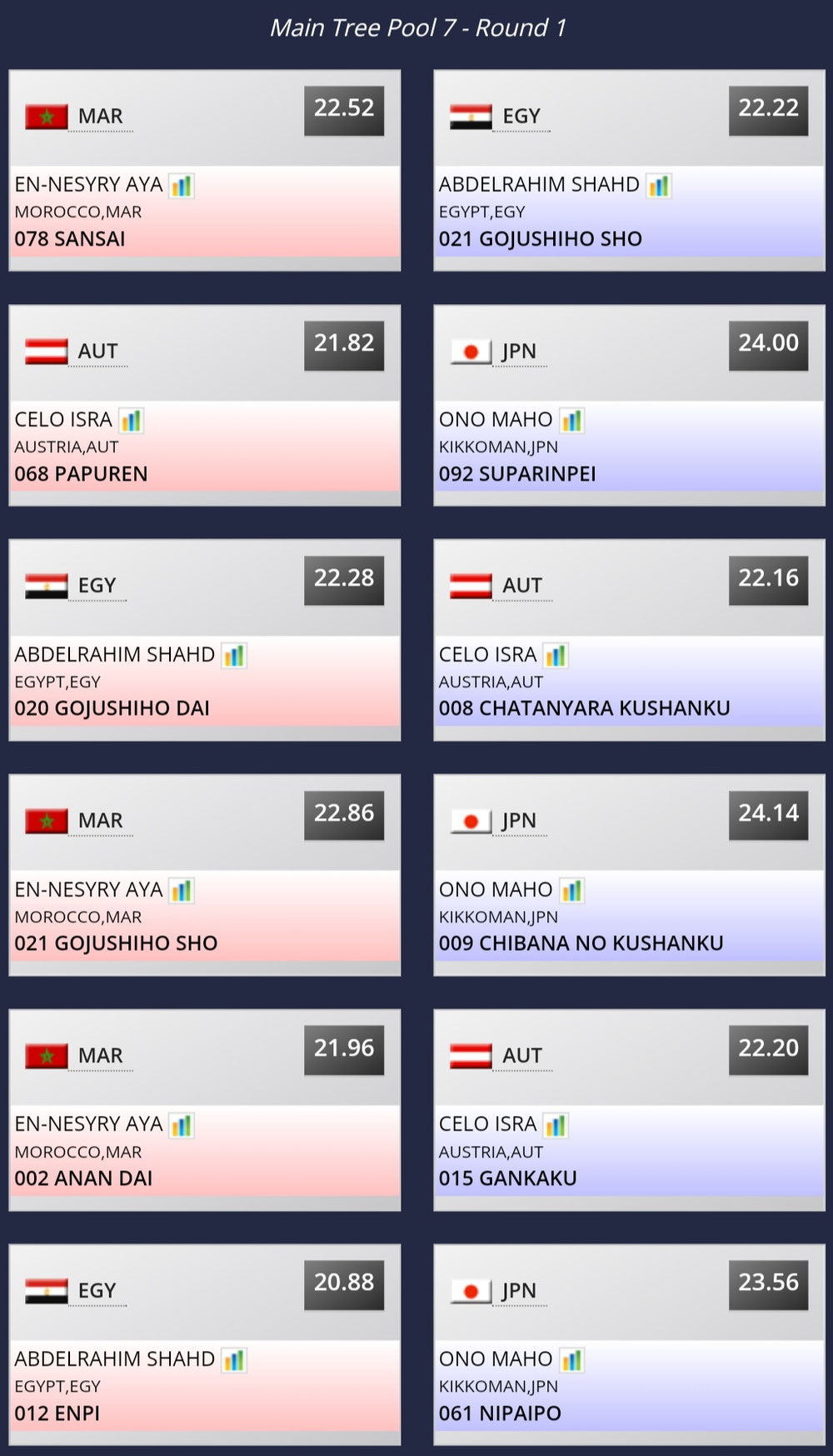Choose AUT link in the 22.20 score card

(x=522, y=1055)
